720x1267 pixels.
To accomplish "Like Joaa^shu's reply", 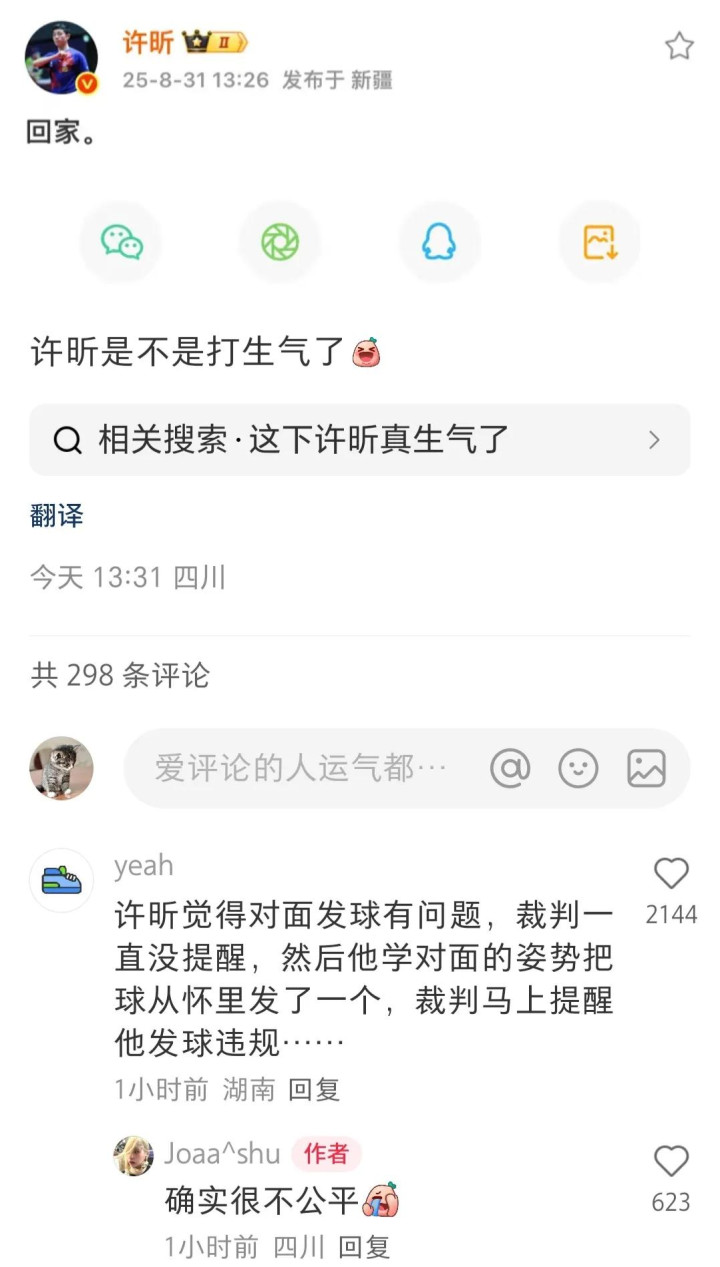I will point(671,1162).
